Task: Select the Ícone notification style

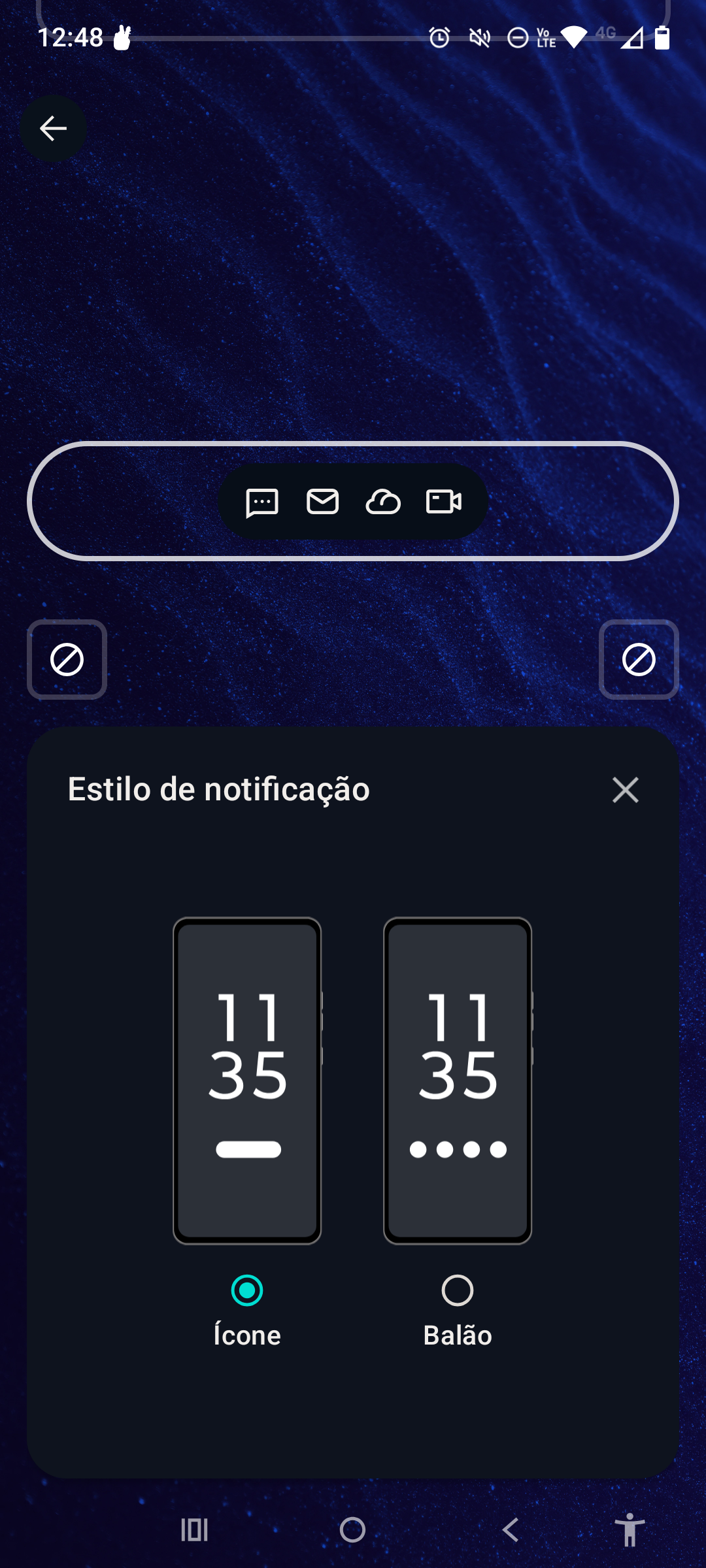Action: click(247, 1290)
